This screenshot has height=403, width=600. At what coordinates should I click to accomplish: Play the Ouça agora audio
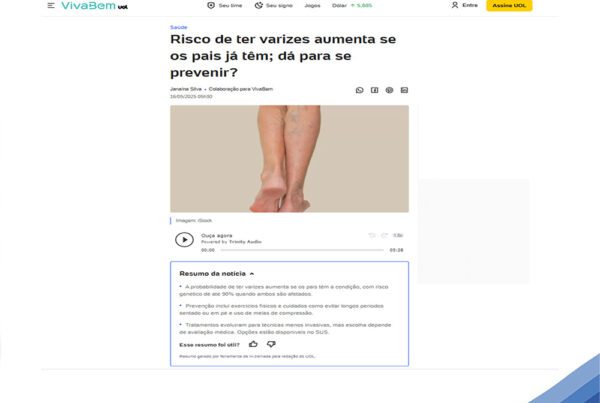pos(184,239)
